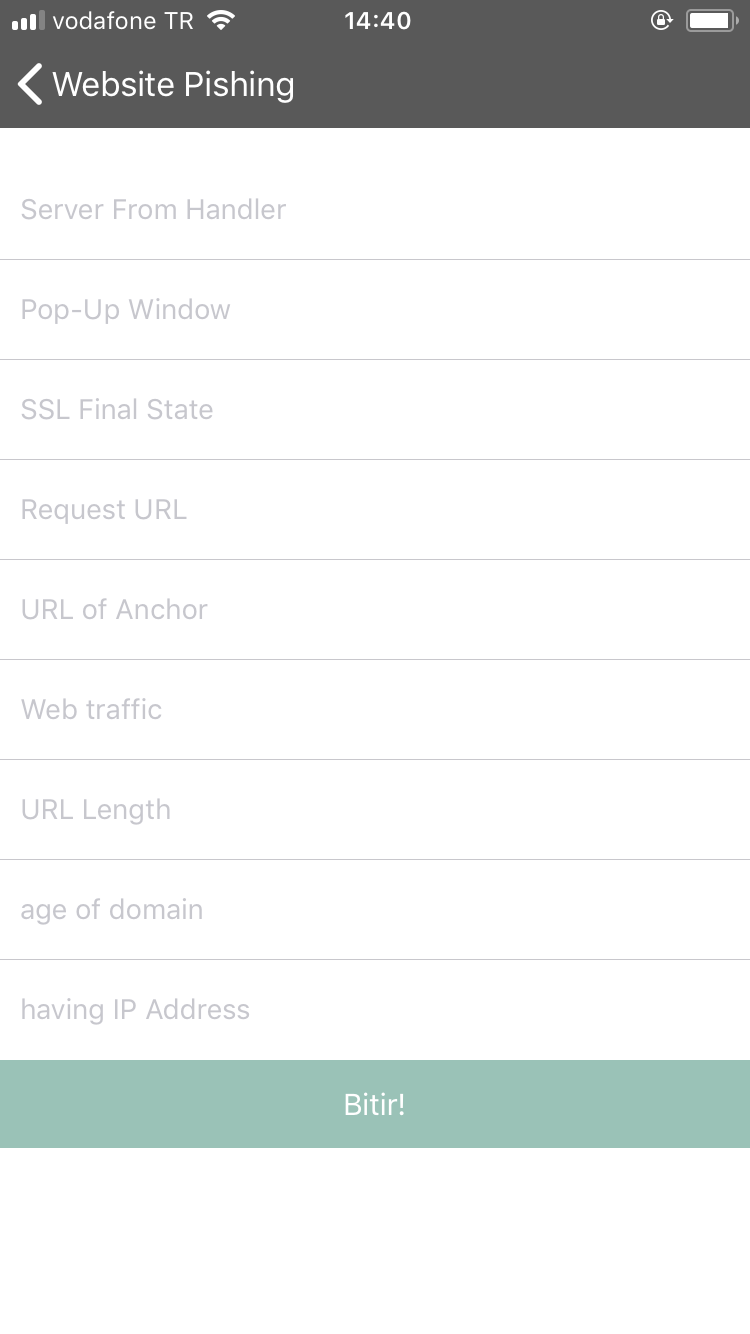Tap the URL Length field

coord(375,810)
